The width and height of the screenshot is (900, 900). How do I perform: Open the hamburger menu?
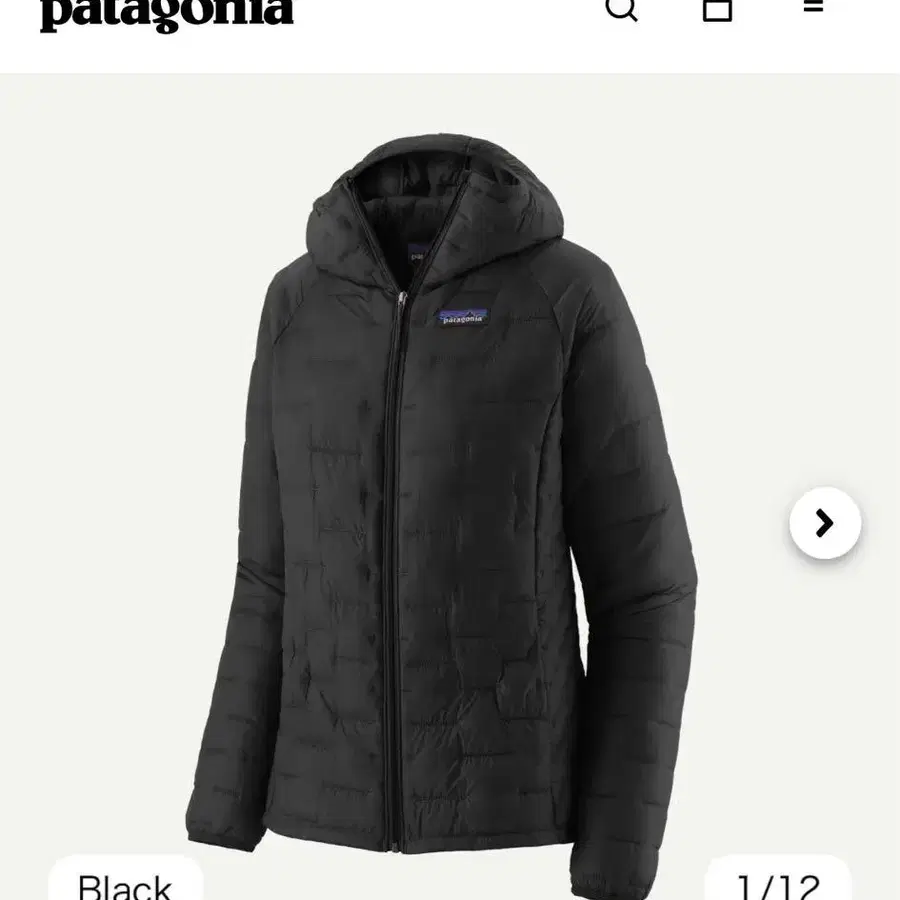point(813,5)
